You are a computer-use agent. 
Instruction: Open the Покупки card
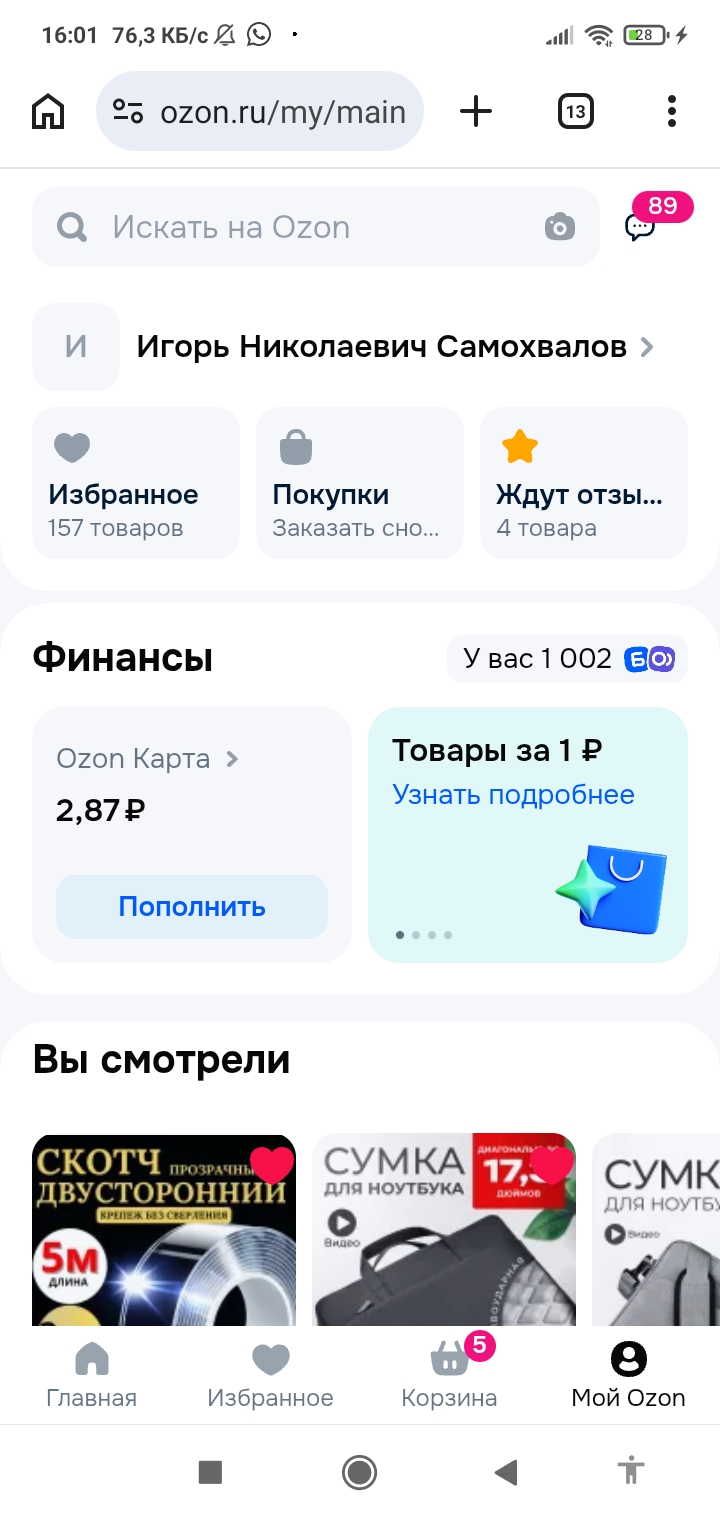coord(360,483)
